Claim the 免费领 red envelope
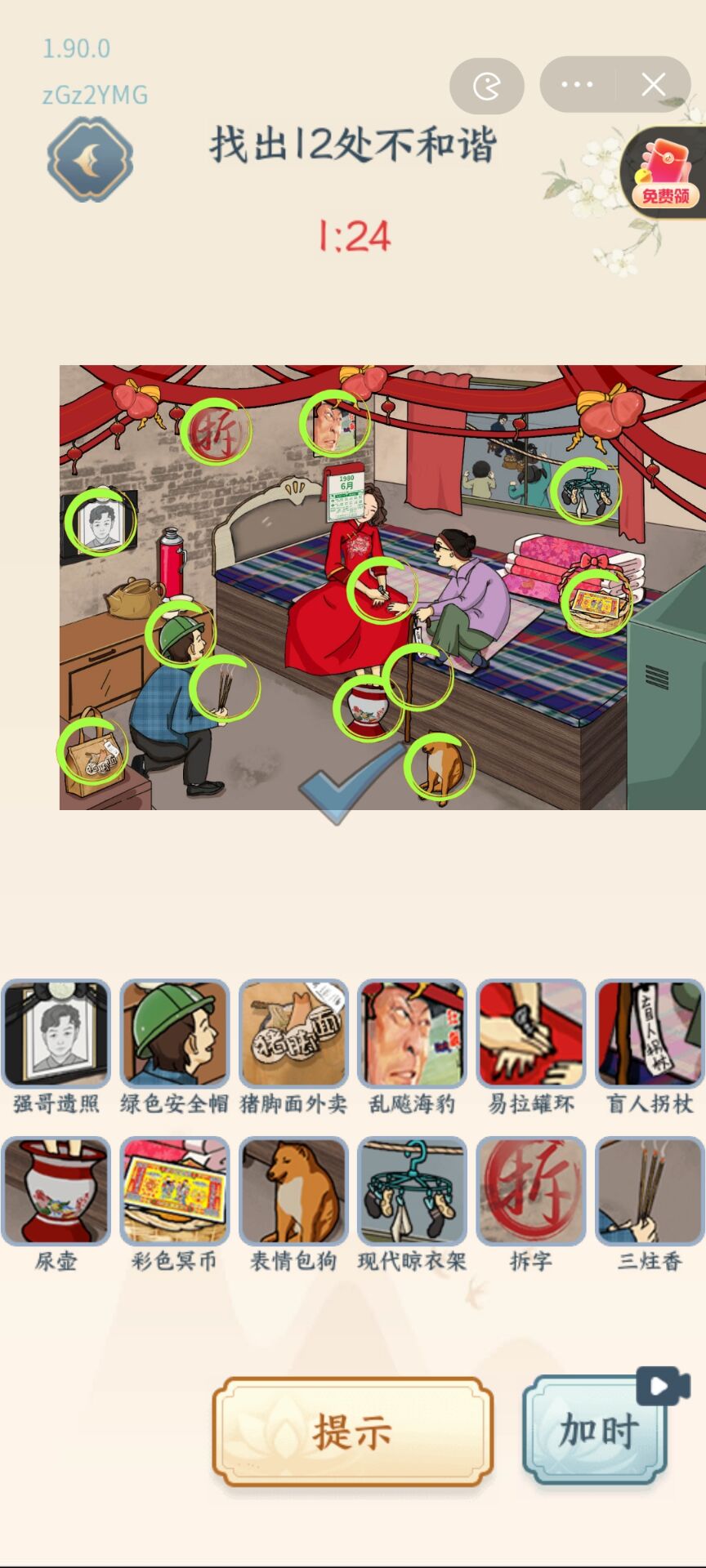The height and width of the screenshot is (1568, 706). [666, 173]
